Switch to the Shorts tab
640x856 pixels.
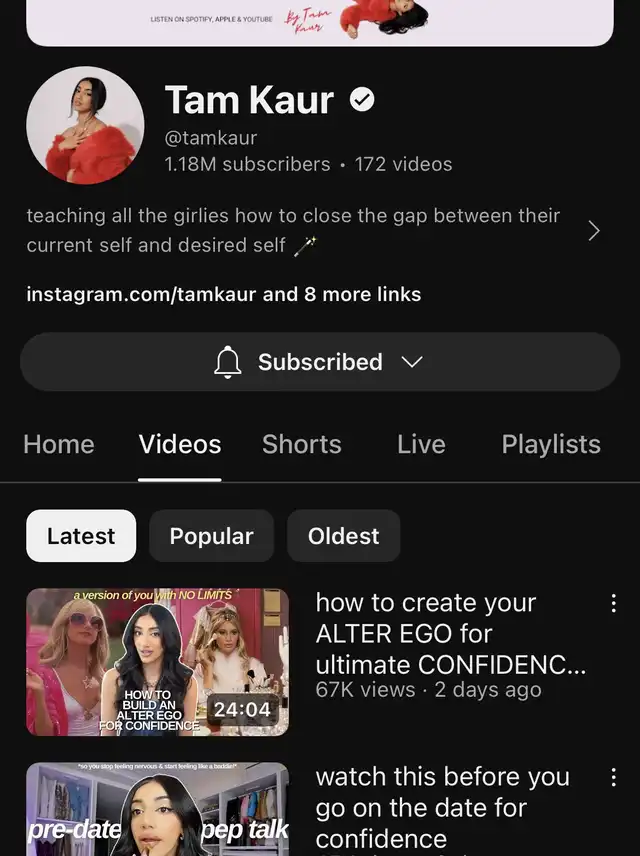[x=302, y=445]
